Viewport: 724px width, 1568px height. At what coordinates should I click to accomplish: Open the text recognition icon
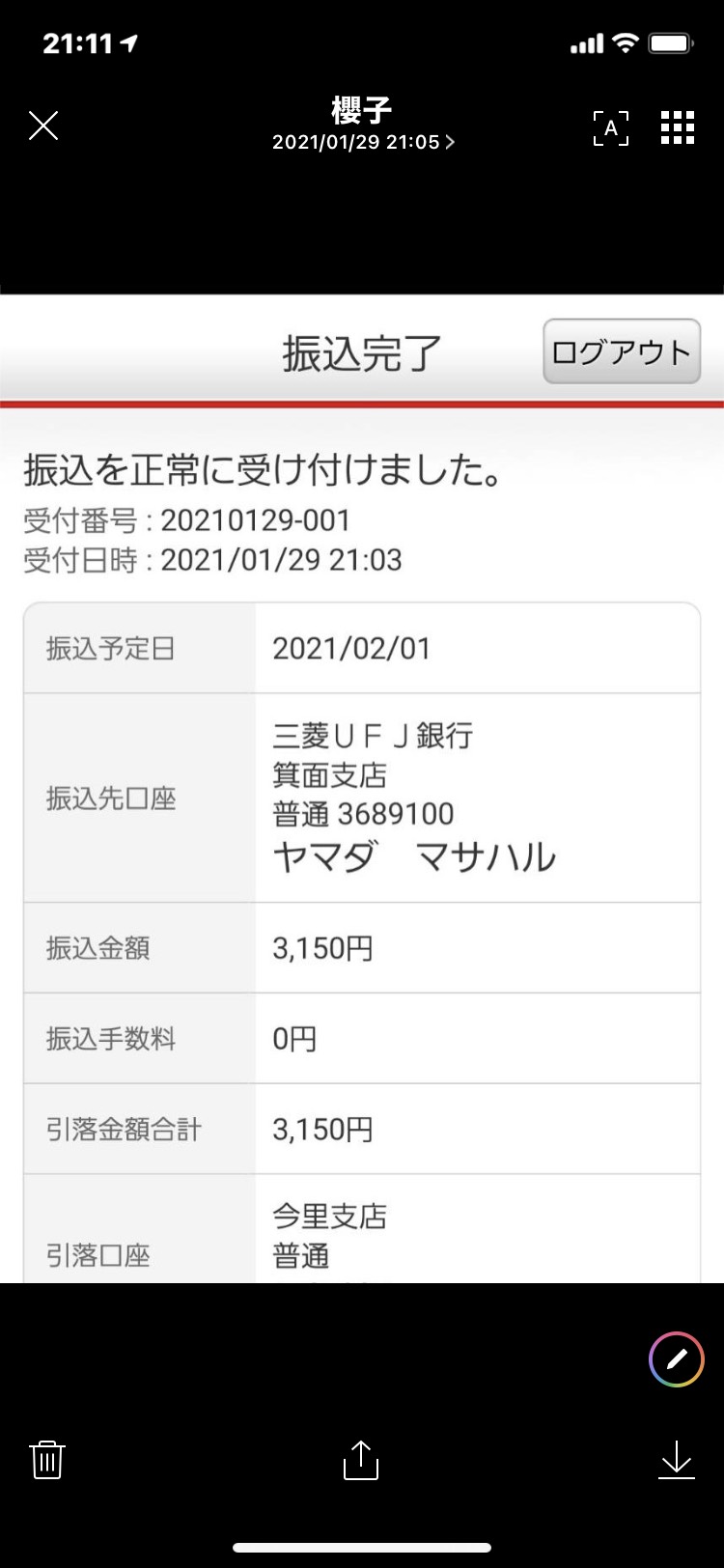click(610, 127)
